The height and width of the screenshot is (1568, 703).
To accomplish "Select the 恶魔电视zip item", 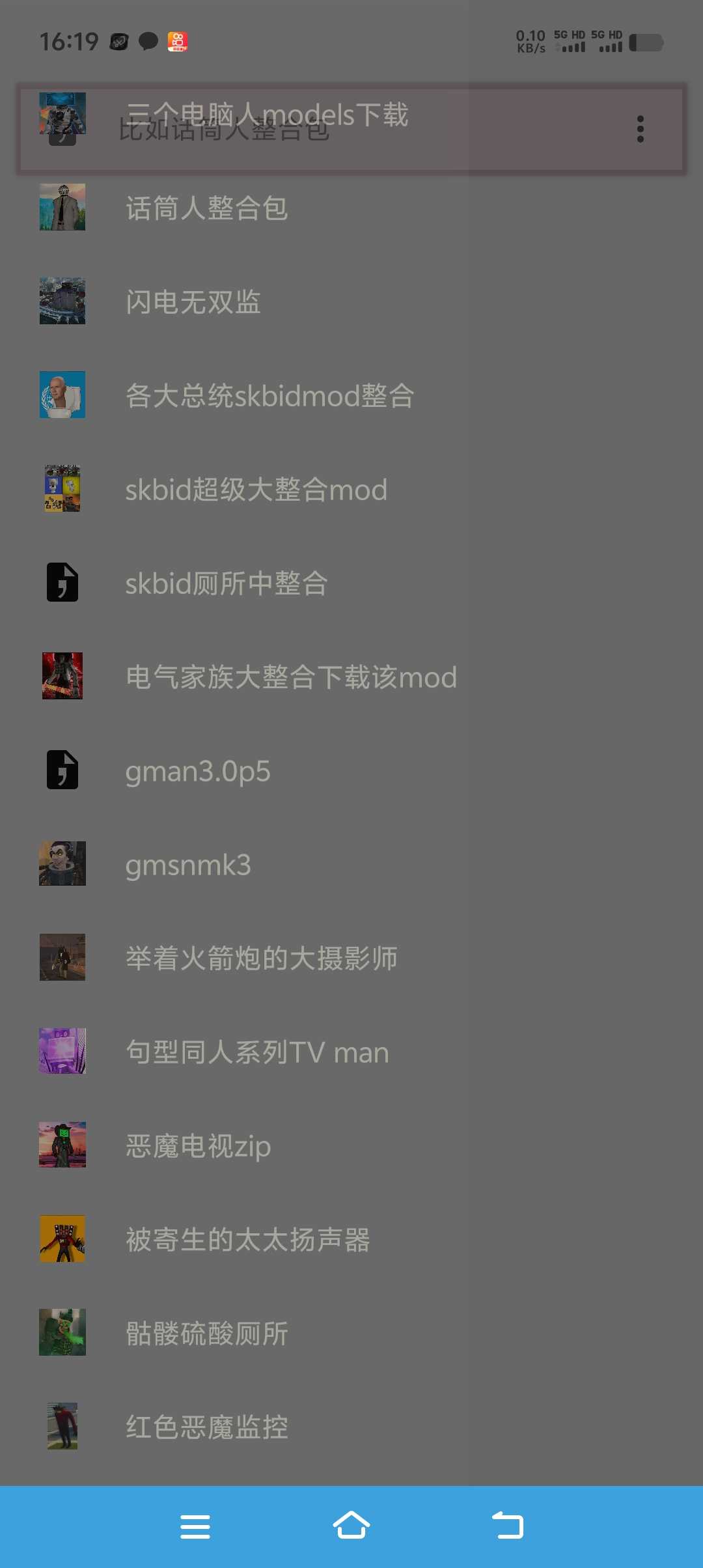I will point(198,1146).
